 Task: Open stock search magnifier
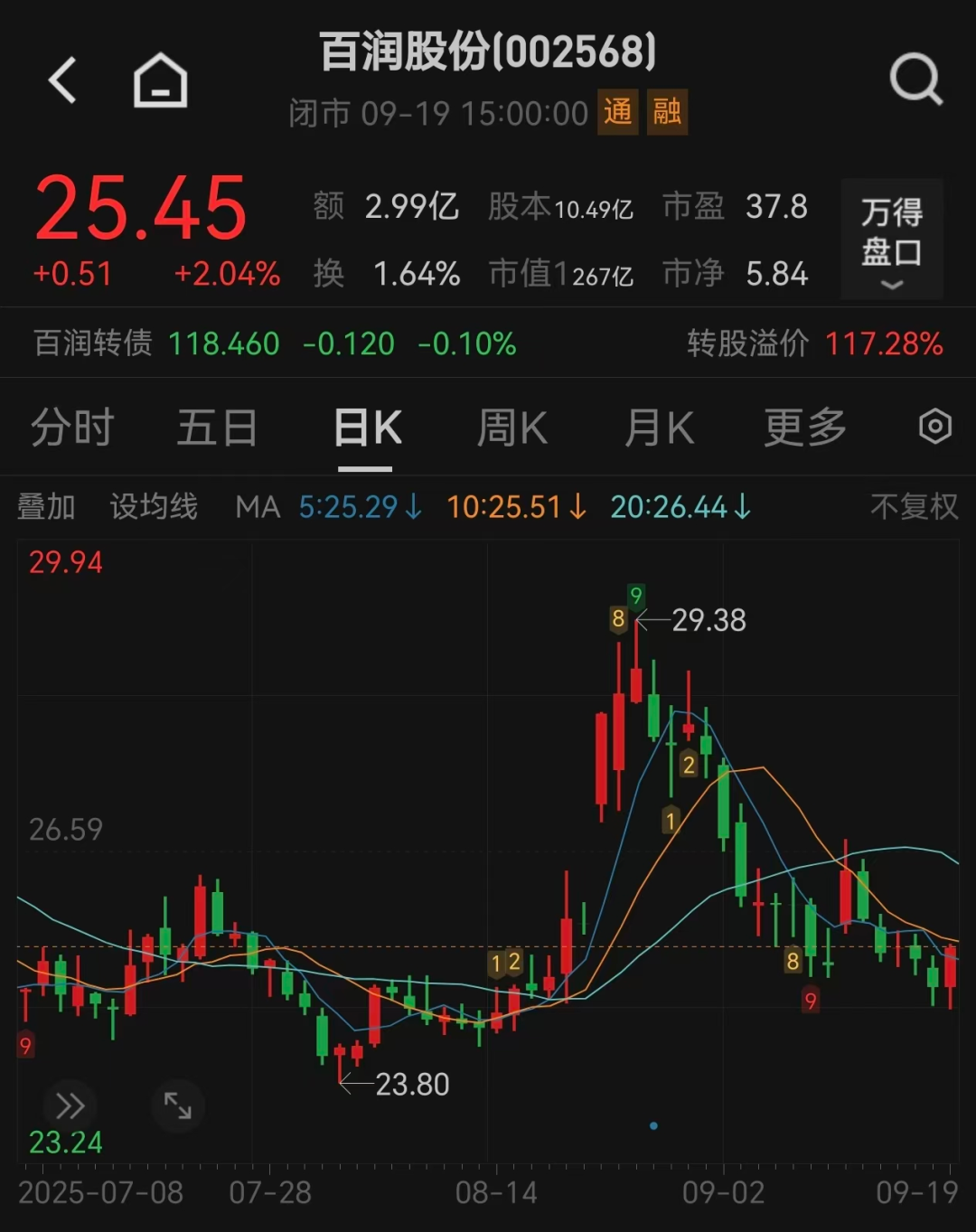click(915, 80)
